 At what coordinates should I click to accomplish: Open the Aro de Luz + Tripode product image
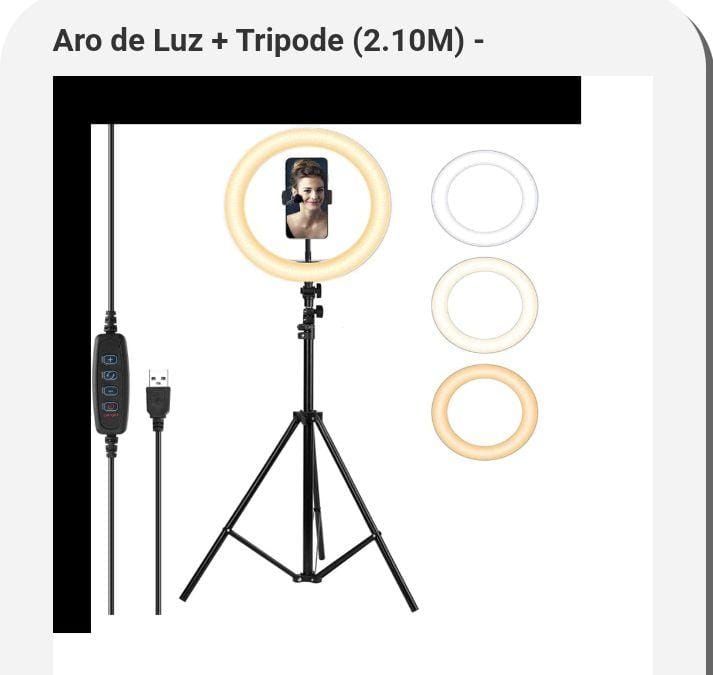tap(350, 370)
